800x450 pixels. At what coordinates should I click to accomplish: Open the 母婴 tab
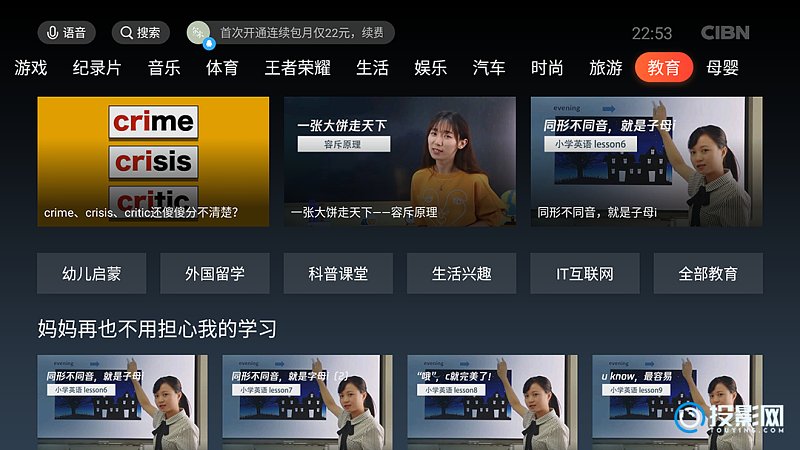pos(722,68)
